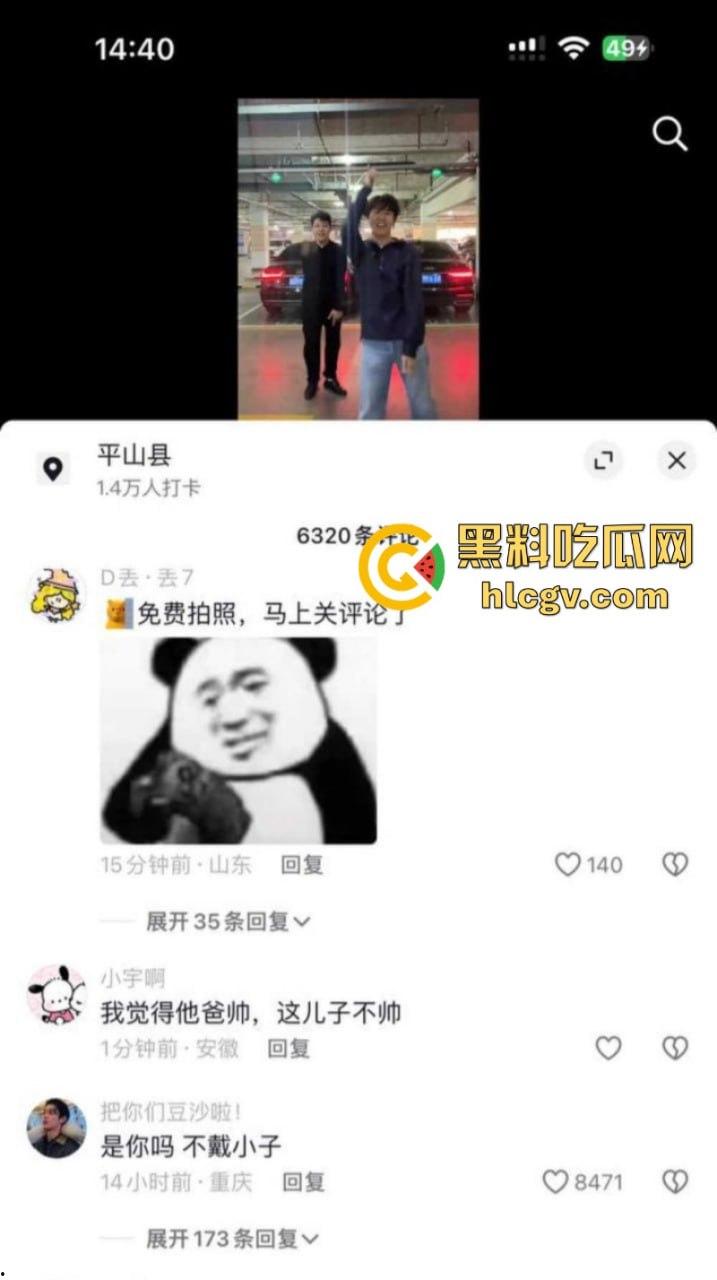The width and height of the screenshot is (717, 1280).
Task: Open the panda meme image
Action: pos(239,741)
